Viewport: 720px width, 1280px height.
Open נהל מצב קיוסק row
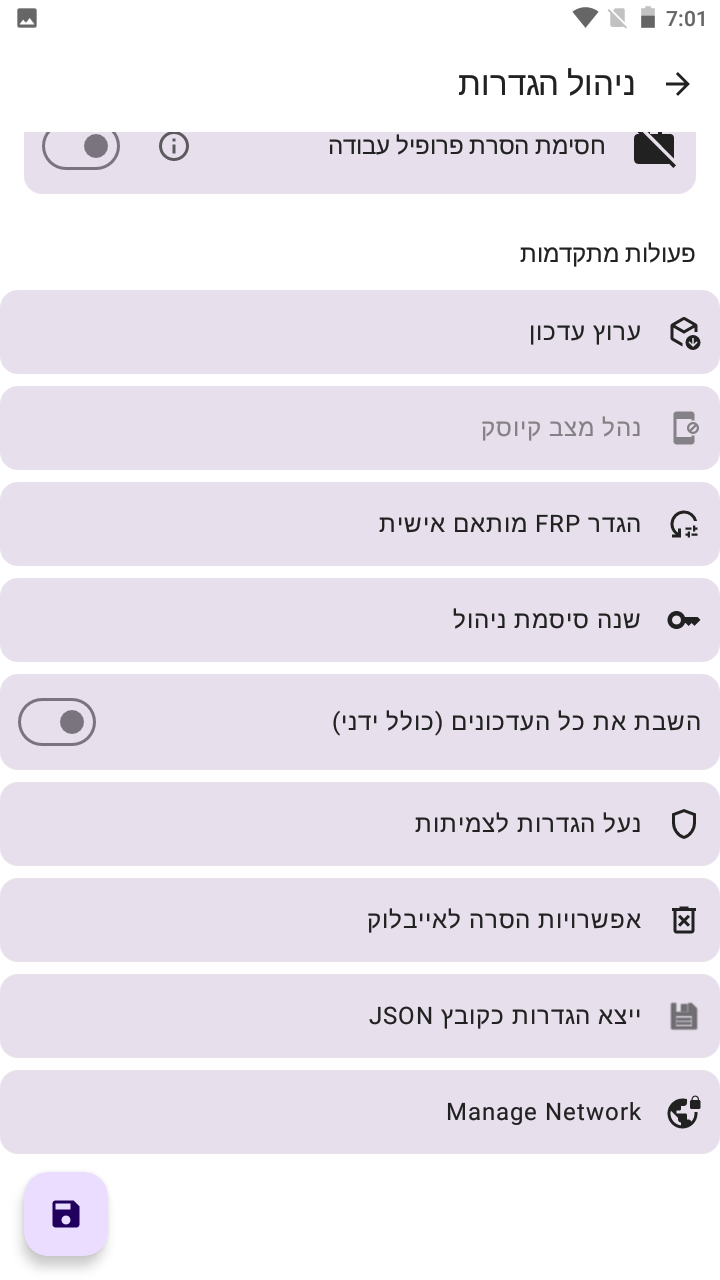click(360, 428)
